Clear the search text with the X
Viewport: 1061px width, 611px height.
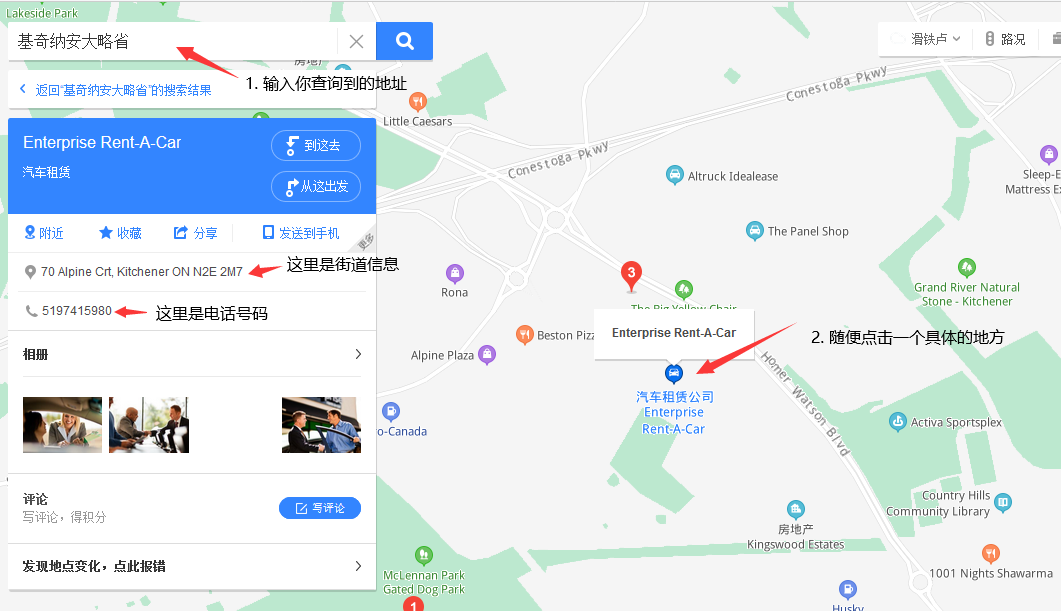click(x=356, y=42)
